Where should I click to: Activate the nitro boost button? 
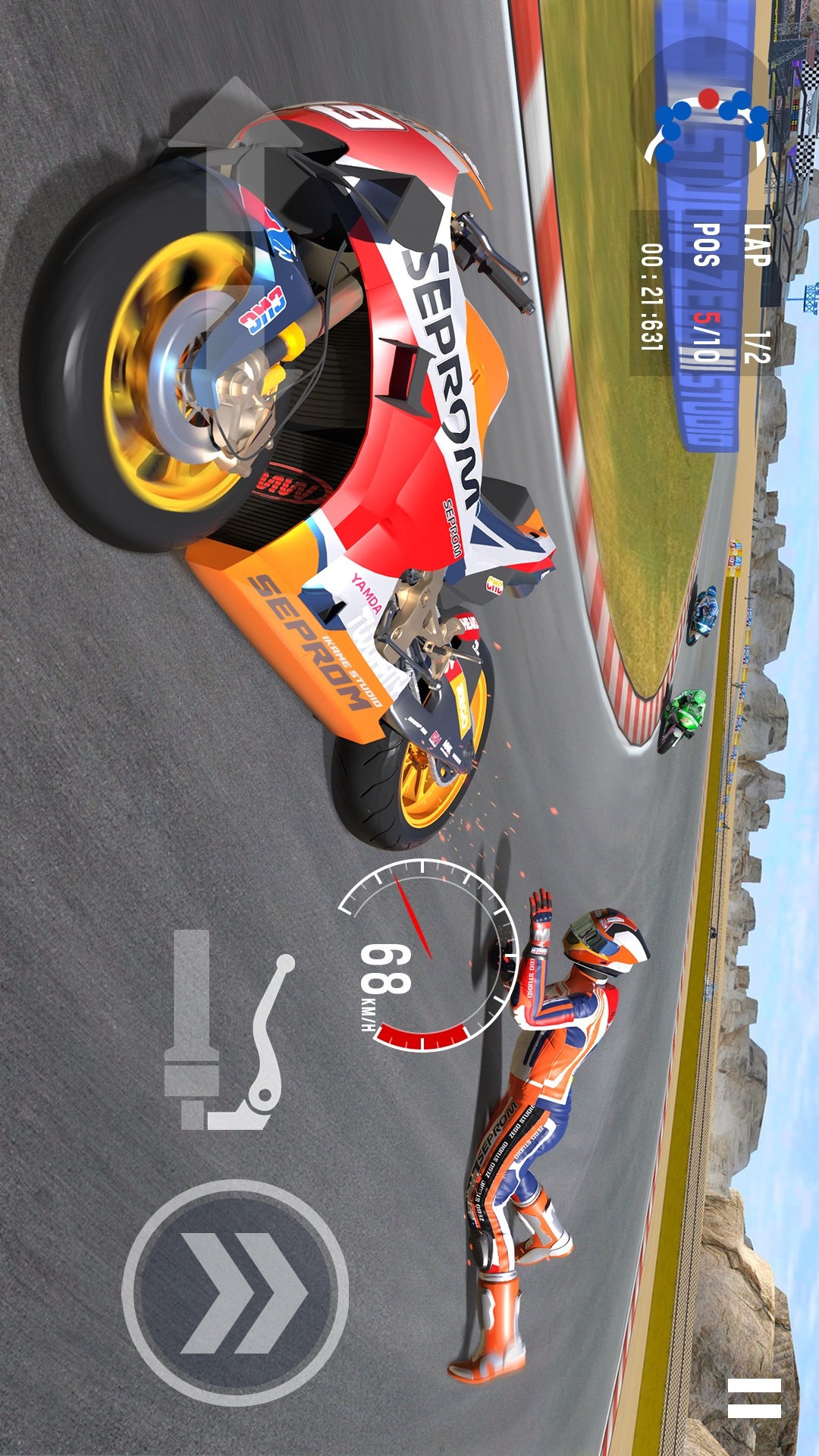pyautogui.click(x=235, y=1293)
